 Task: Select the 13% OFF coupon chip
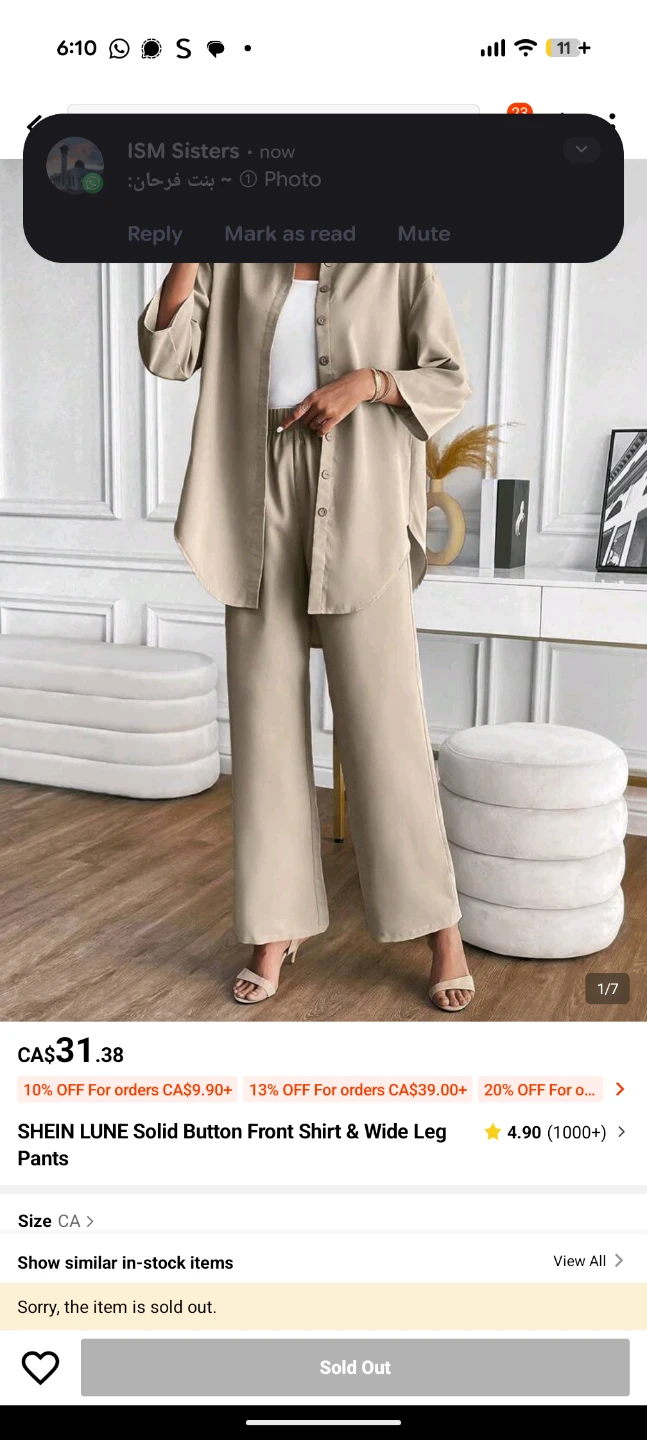(358, 1090)
